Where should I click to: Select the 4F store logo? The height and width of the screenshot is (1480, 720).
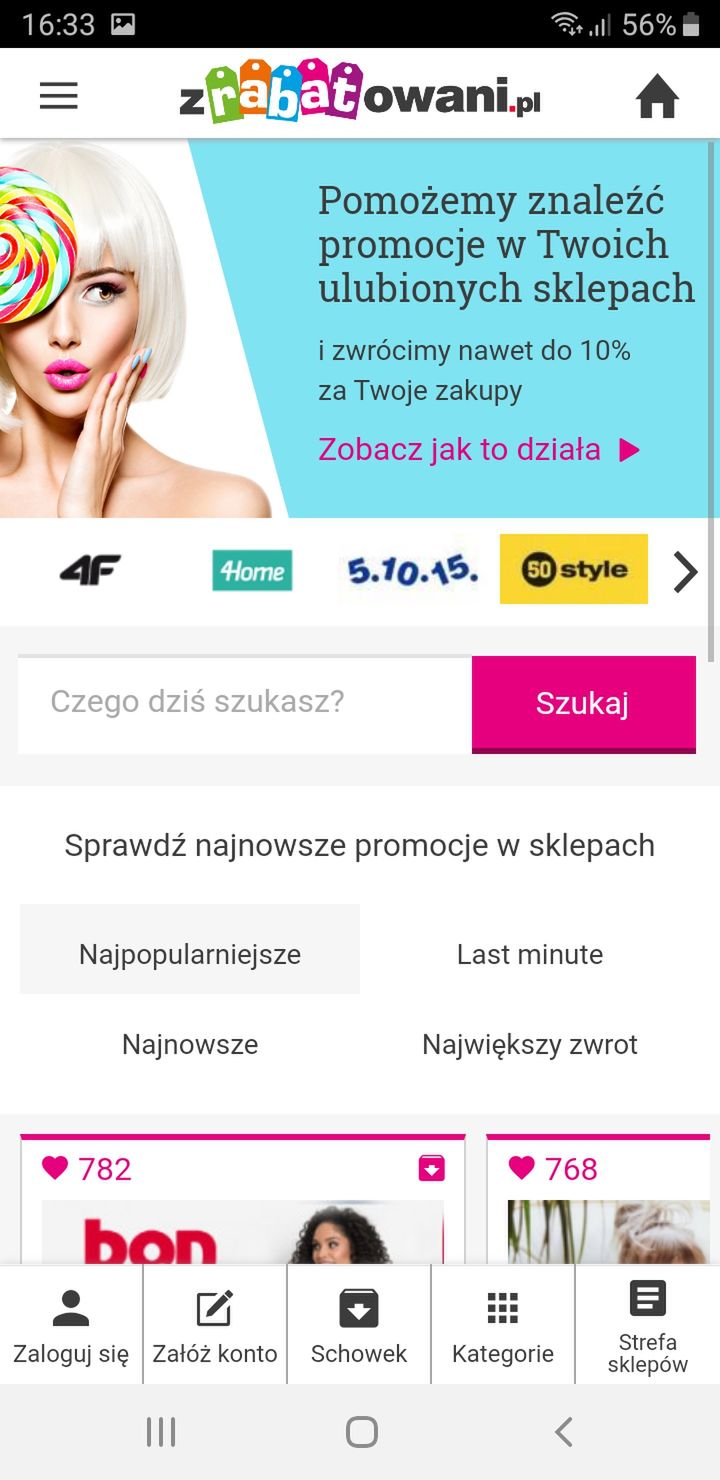click(90, 570)
